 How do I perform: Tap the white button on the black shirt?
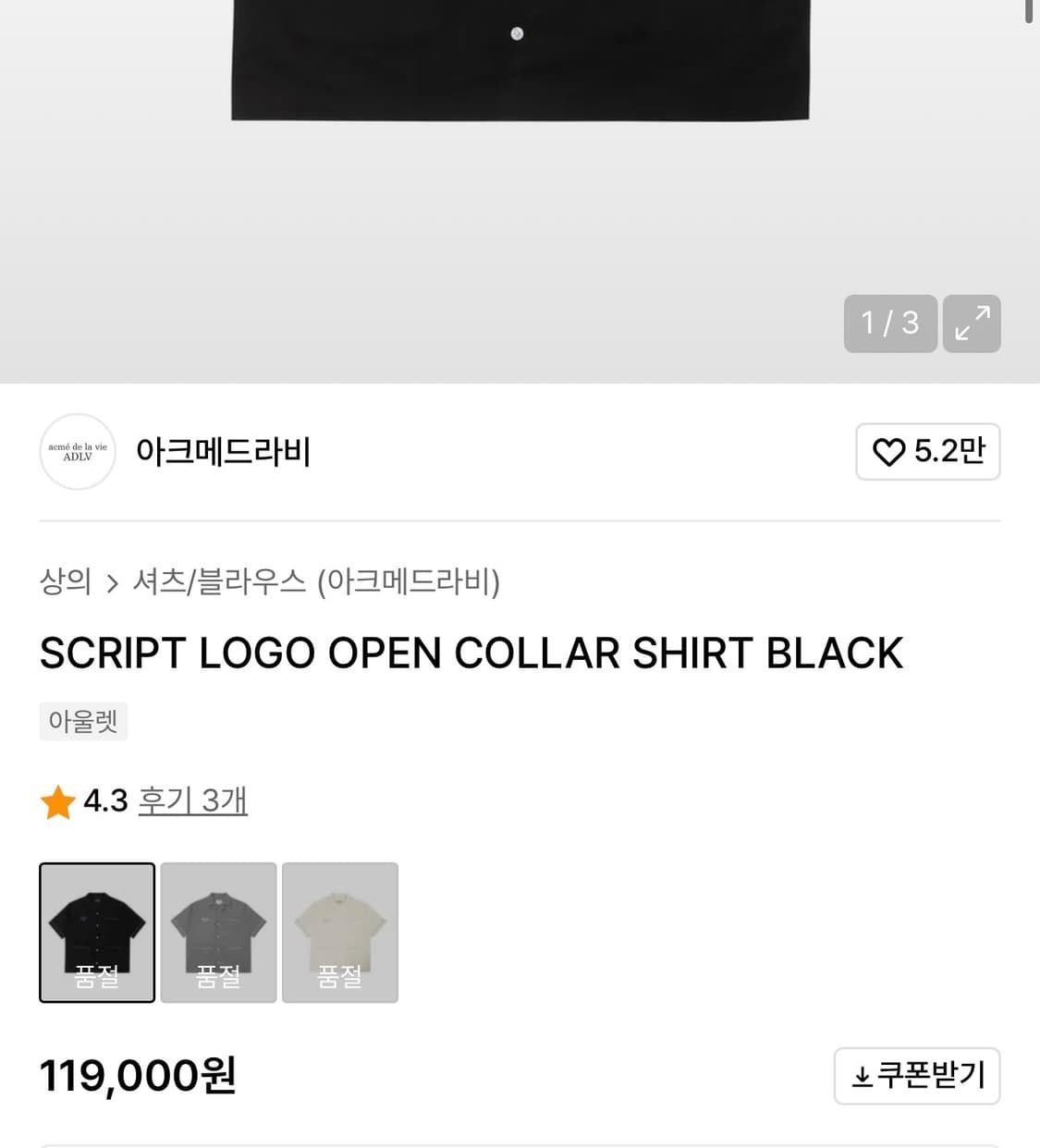click(x=518, y=33)
